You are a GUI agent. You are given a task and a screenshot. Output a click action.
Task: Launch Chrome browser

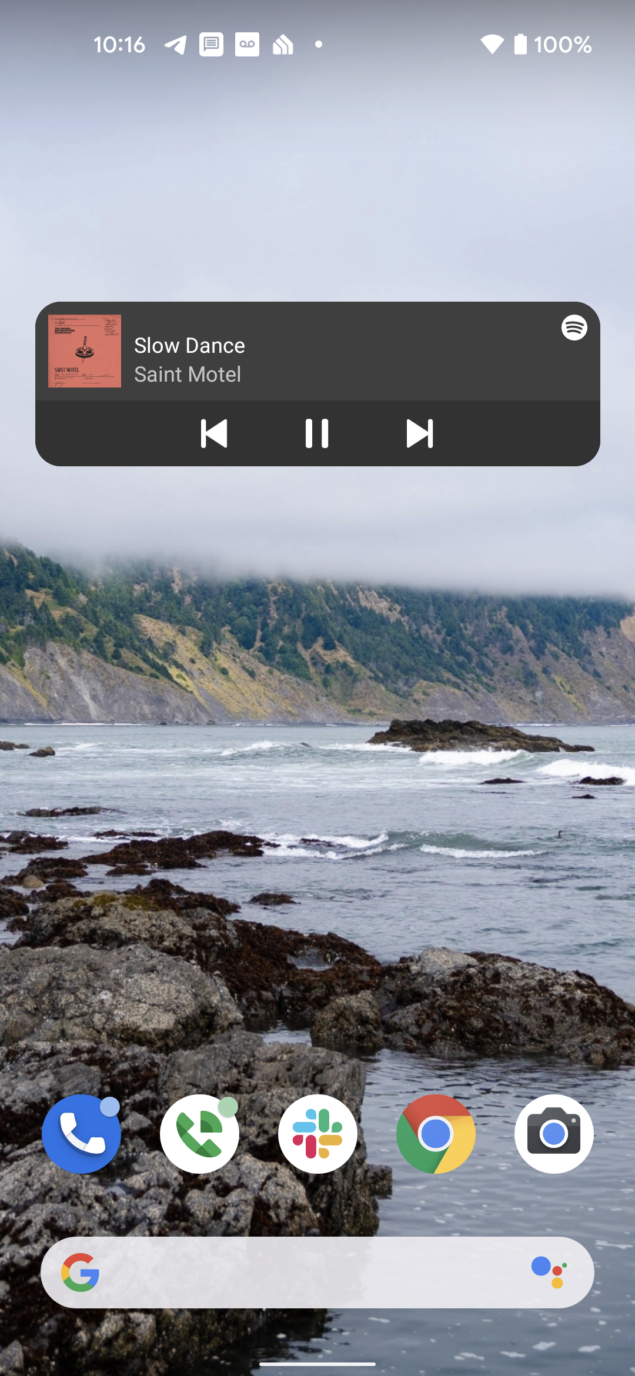(x=436, y=1133)
